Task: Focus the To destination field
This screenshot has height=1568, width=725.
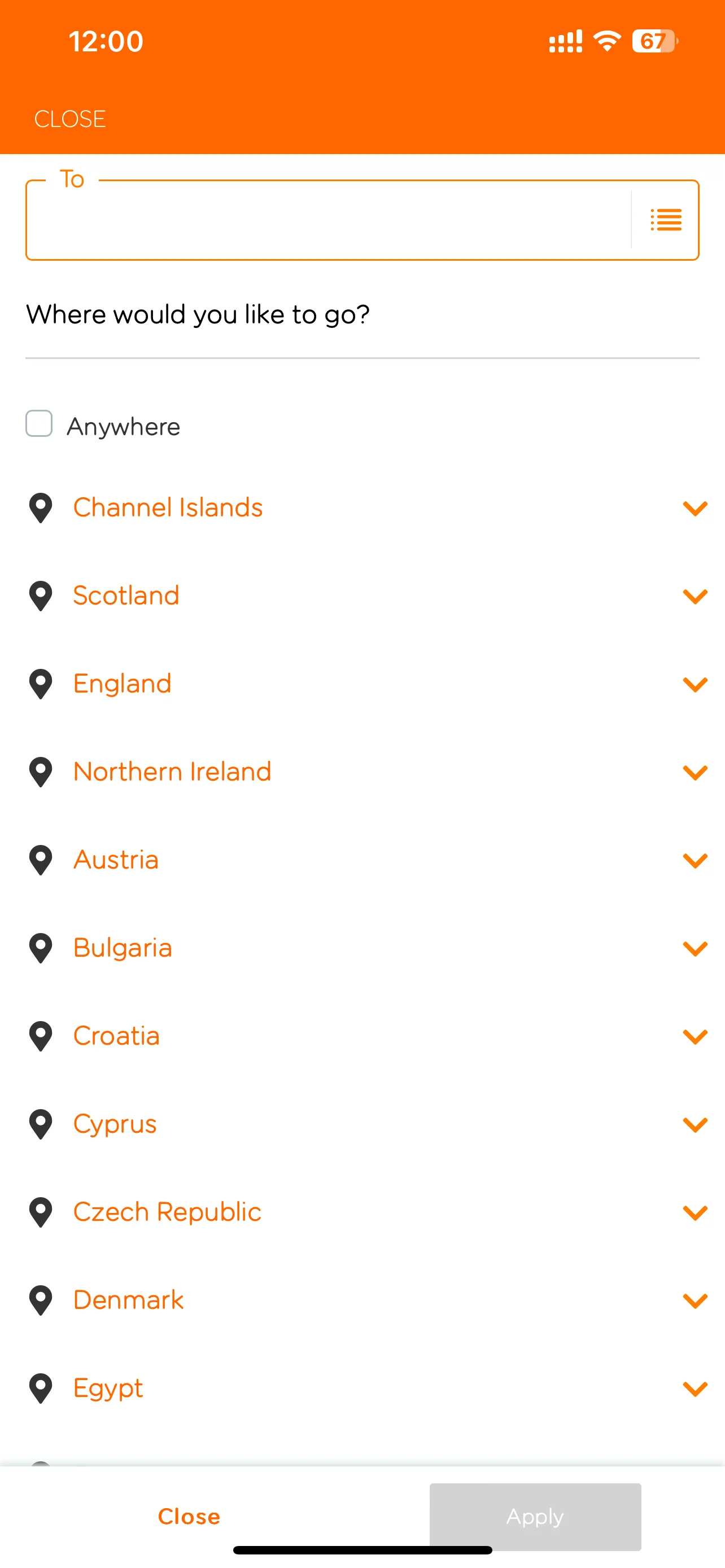Action: [x=329, y=220]
